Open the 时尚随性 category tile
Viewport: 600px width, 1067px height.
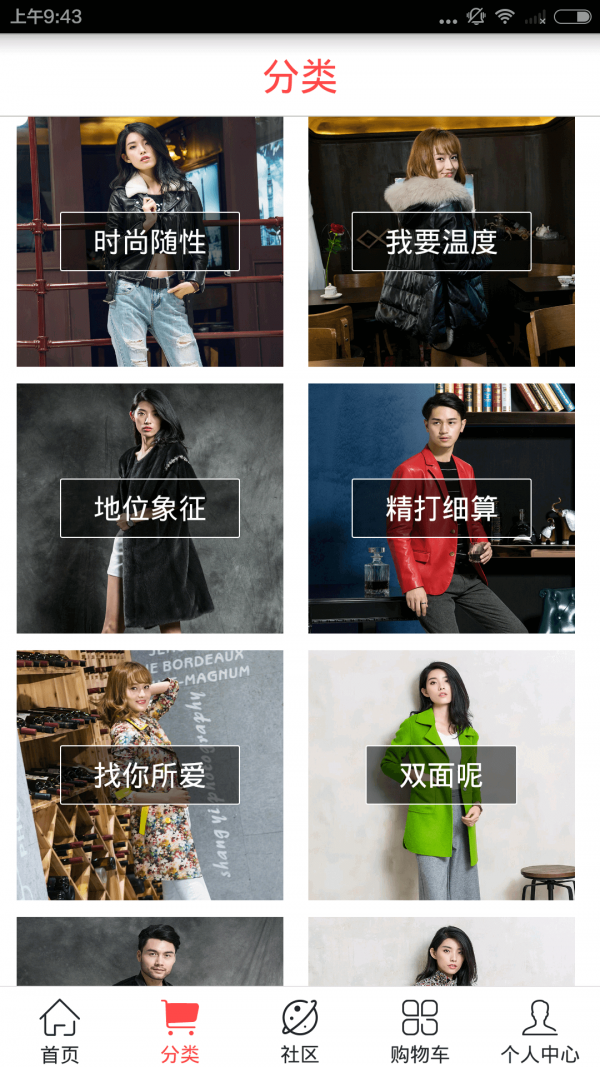coord(150,241)
